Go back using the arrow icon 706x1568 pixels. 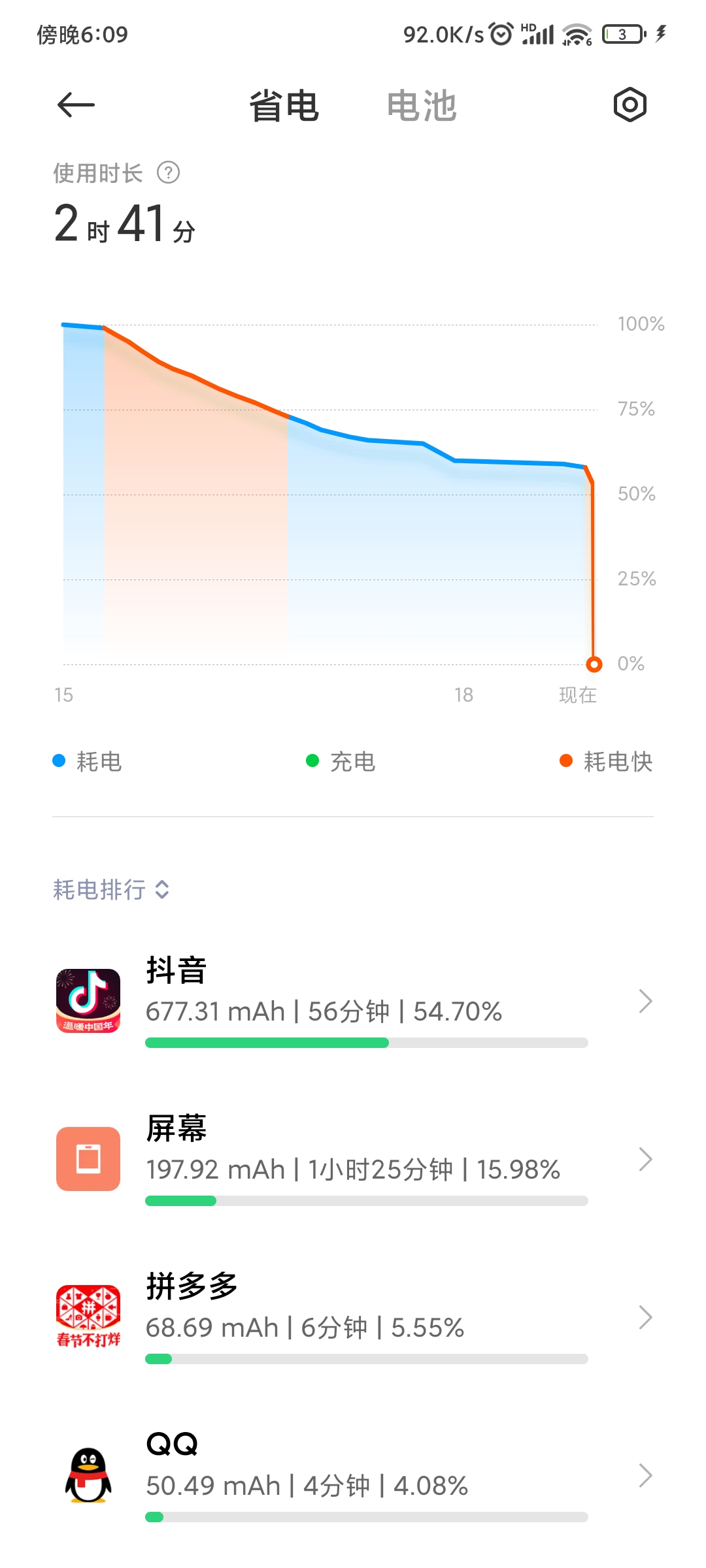tap(76, 105)
